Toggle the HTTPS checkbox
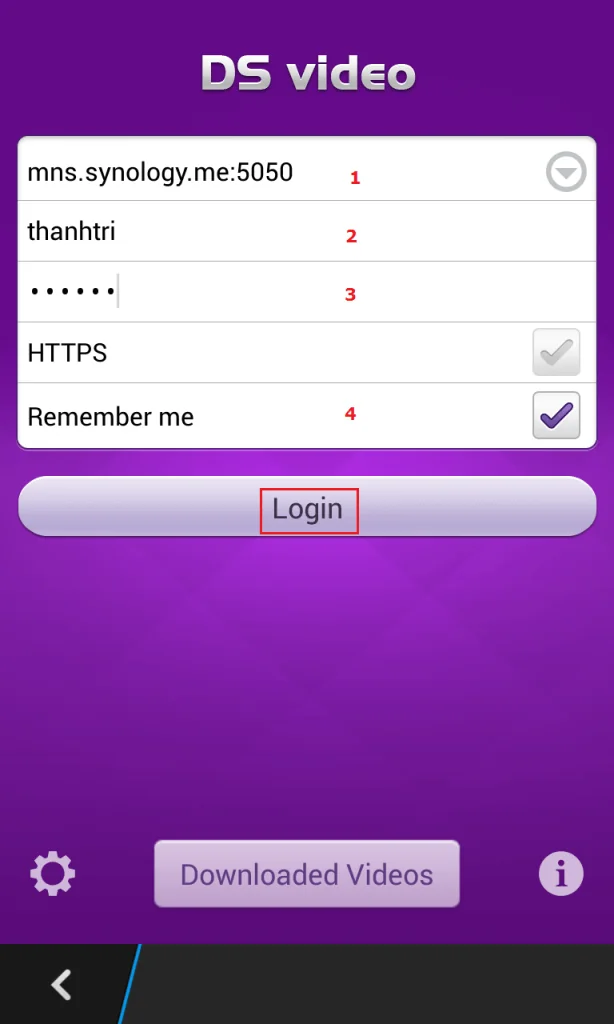Screen dimensions: 614x1024 click(x=556, y=353)
